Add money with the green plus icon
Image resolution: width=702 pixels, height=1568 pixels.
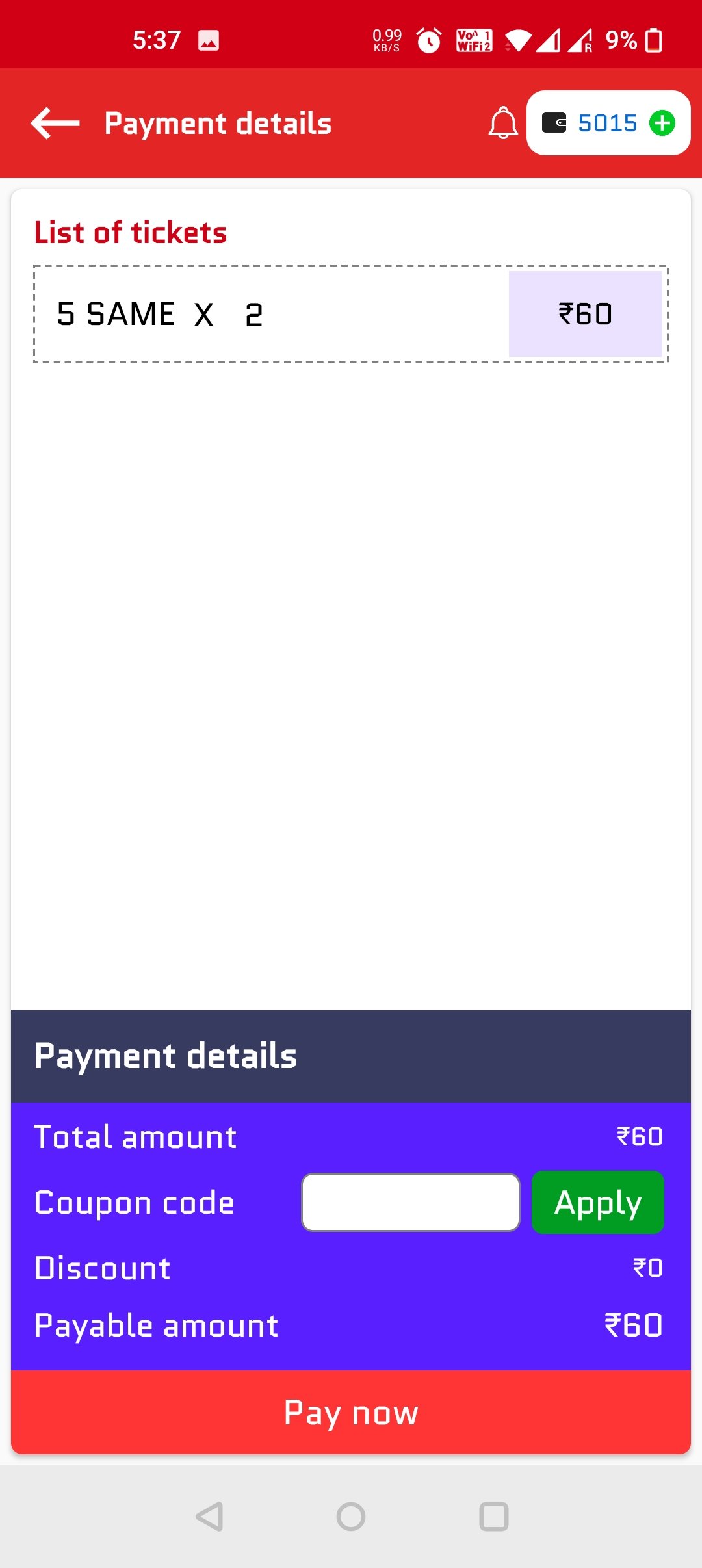coord(662,124)
